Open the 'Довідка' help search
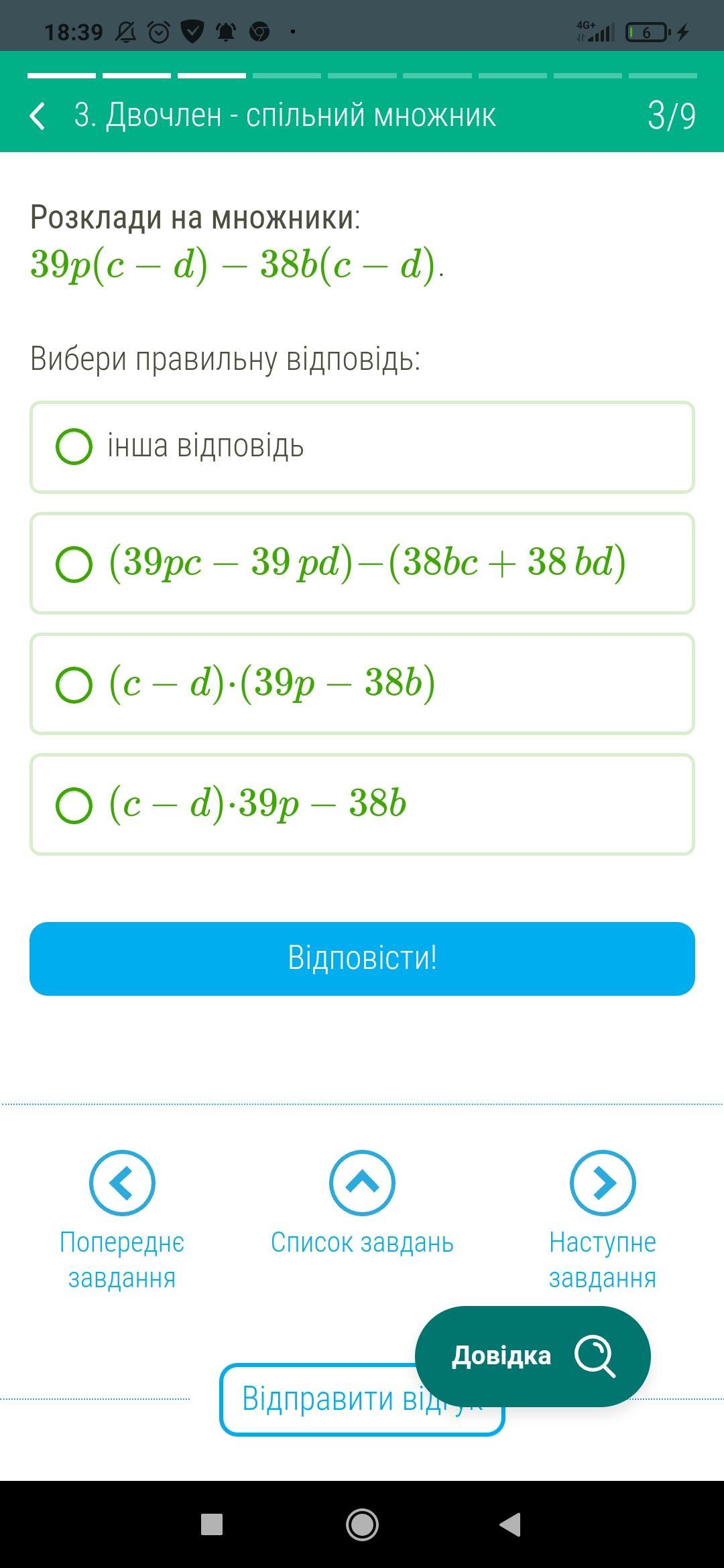Screen dimensions: 724x1568 click(x=532, y=1356)
